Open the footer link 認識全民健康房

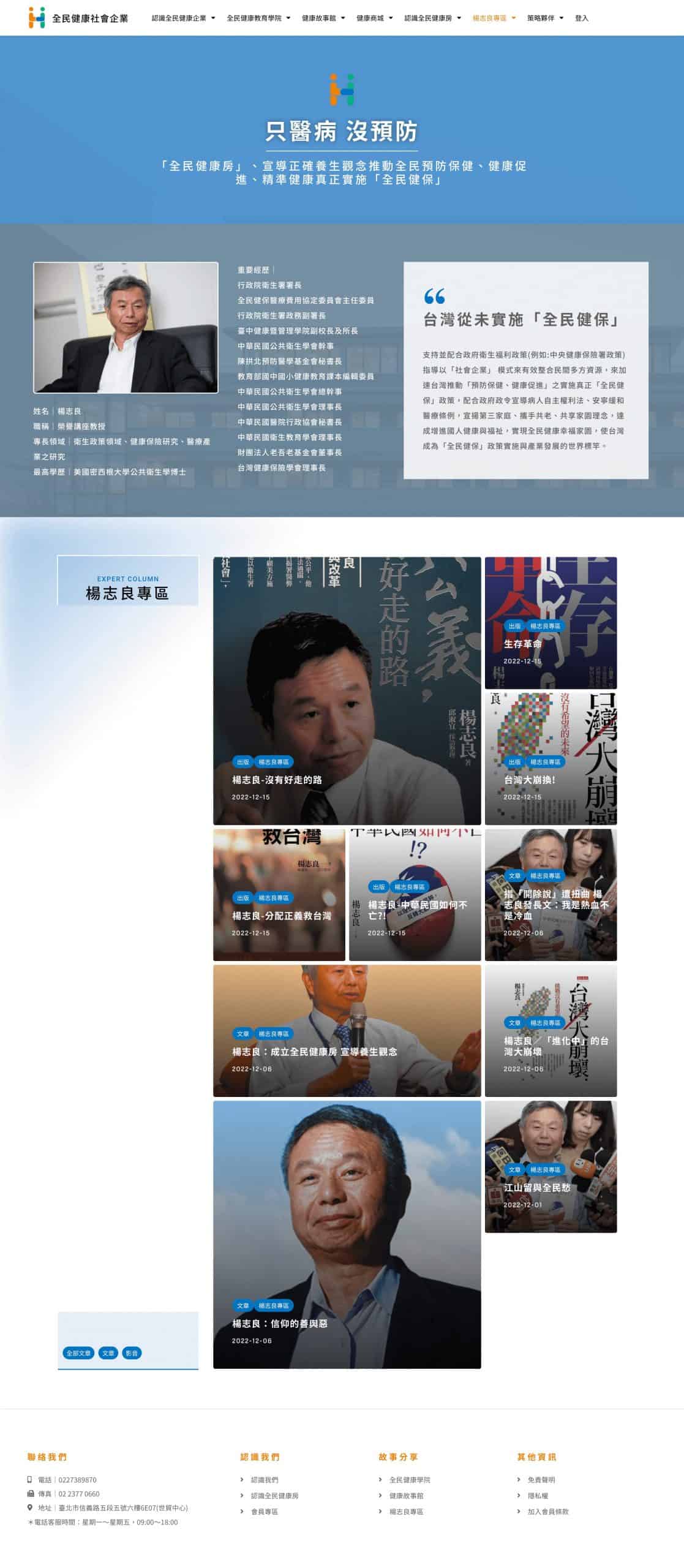(x=274, y=1495)
